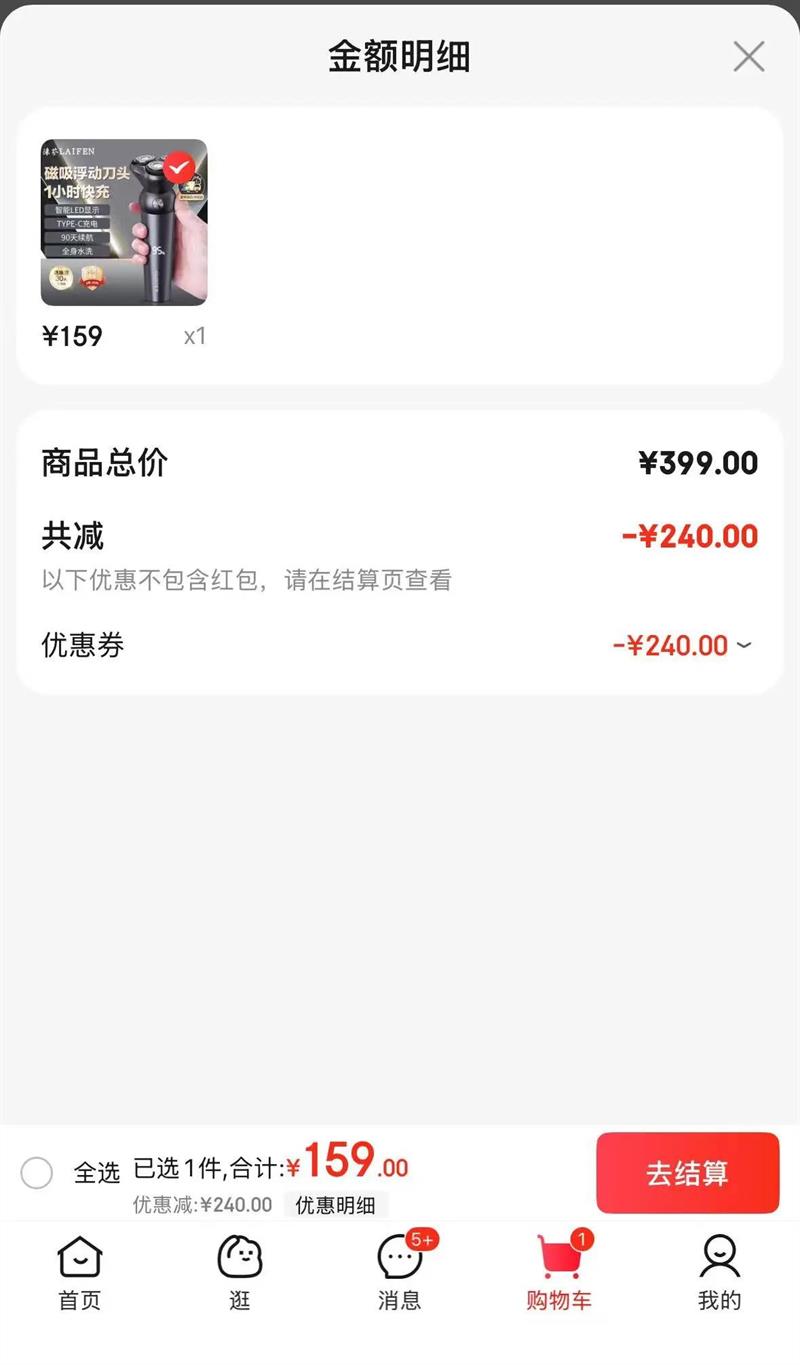Switch to the 逛 tab
The image size is (800, 1365).
point(240,1273)
